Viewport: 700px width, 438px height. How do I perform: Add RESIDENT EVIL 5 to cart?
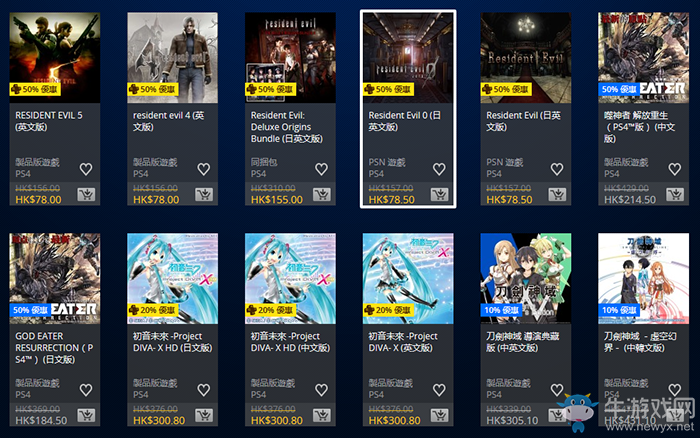click(x=86, y=195)
